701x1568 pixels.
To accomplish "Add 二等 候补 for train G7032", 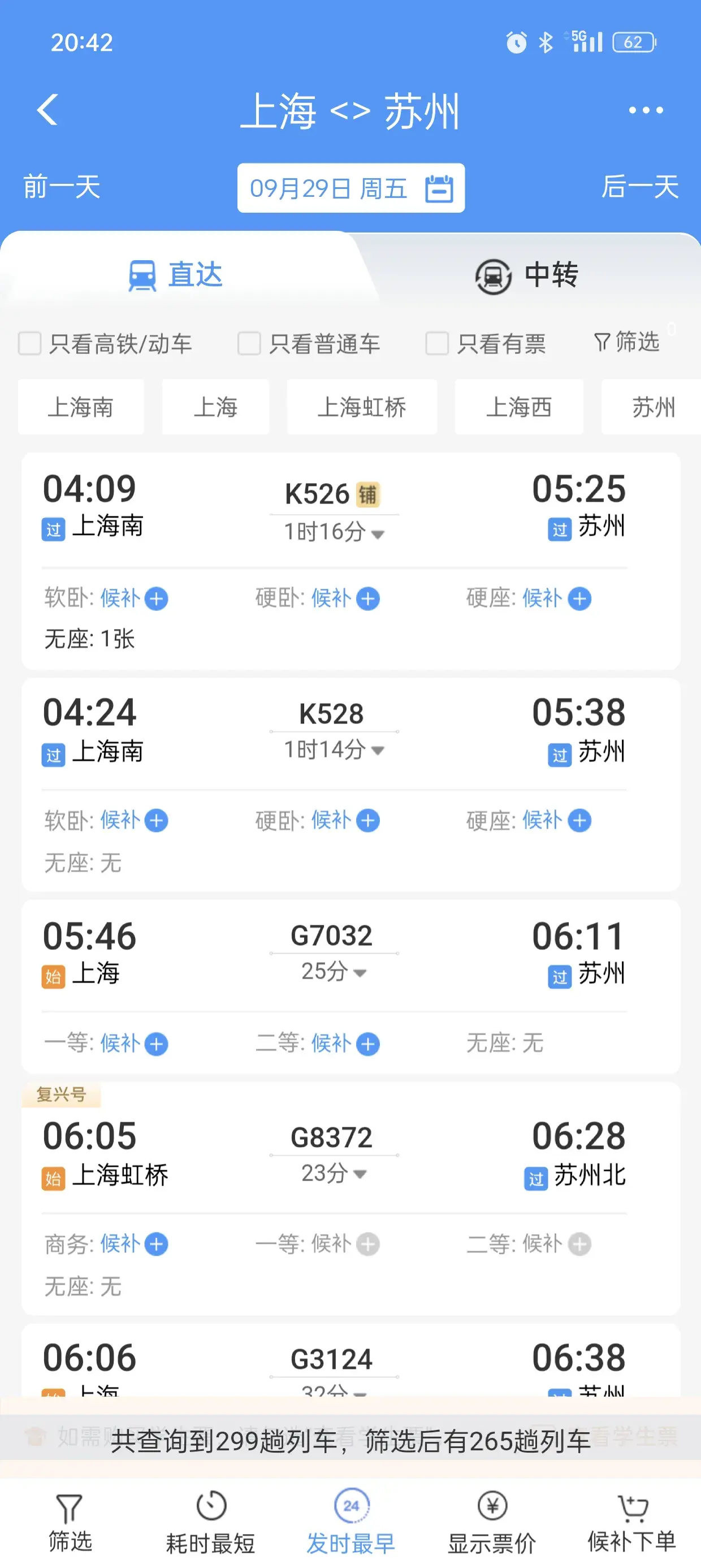I will 367,1044.
